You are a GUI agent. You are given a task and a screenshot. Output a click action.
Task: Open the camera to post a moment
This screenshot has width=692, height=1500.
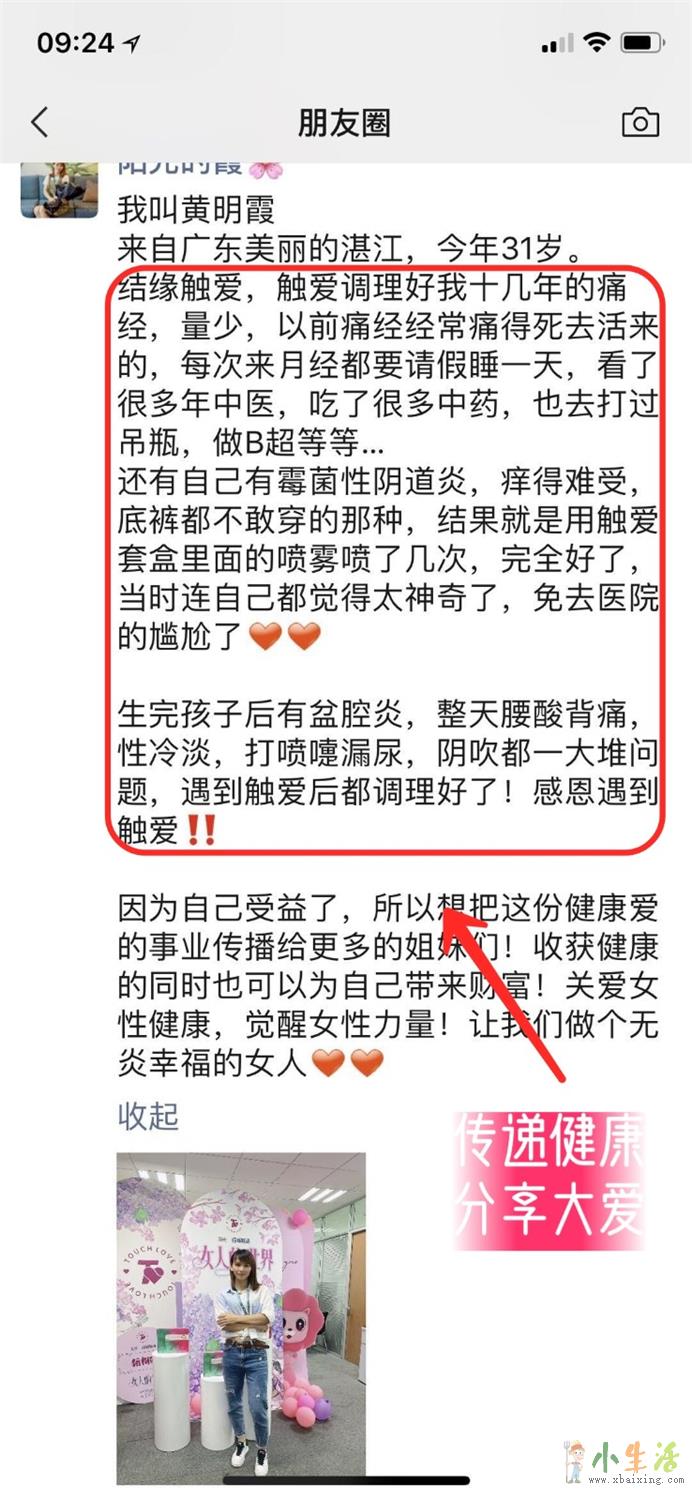640,123
